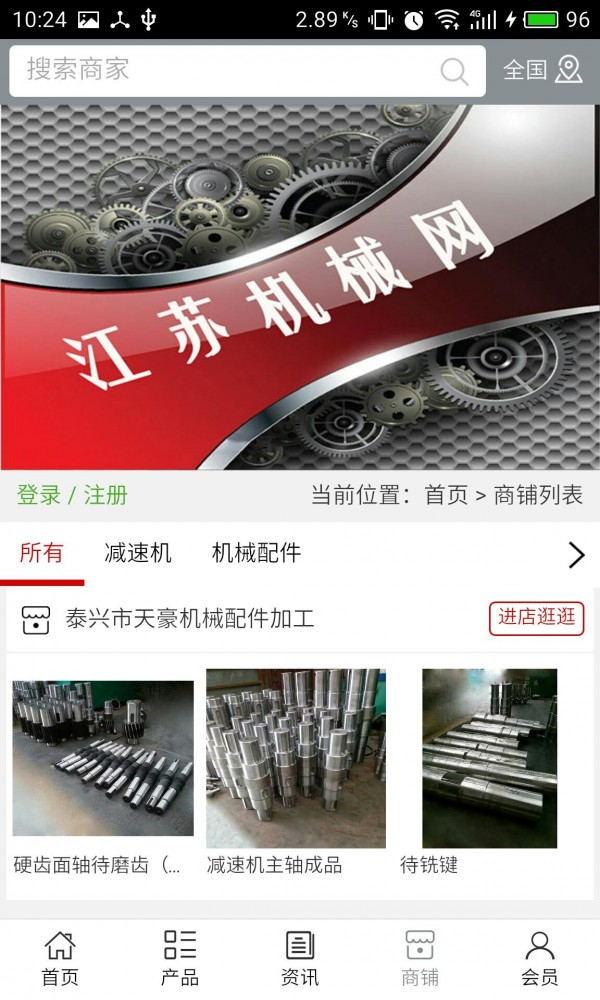The height and width of the screenshot is (1000, 600).
Task: Open the 江苏机械网 banner
Action: coord(300,287)
